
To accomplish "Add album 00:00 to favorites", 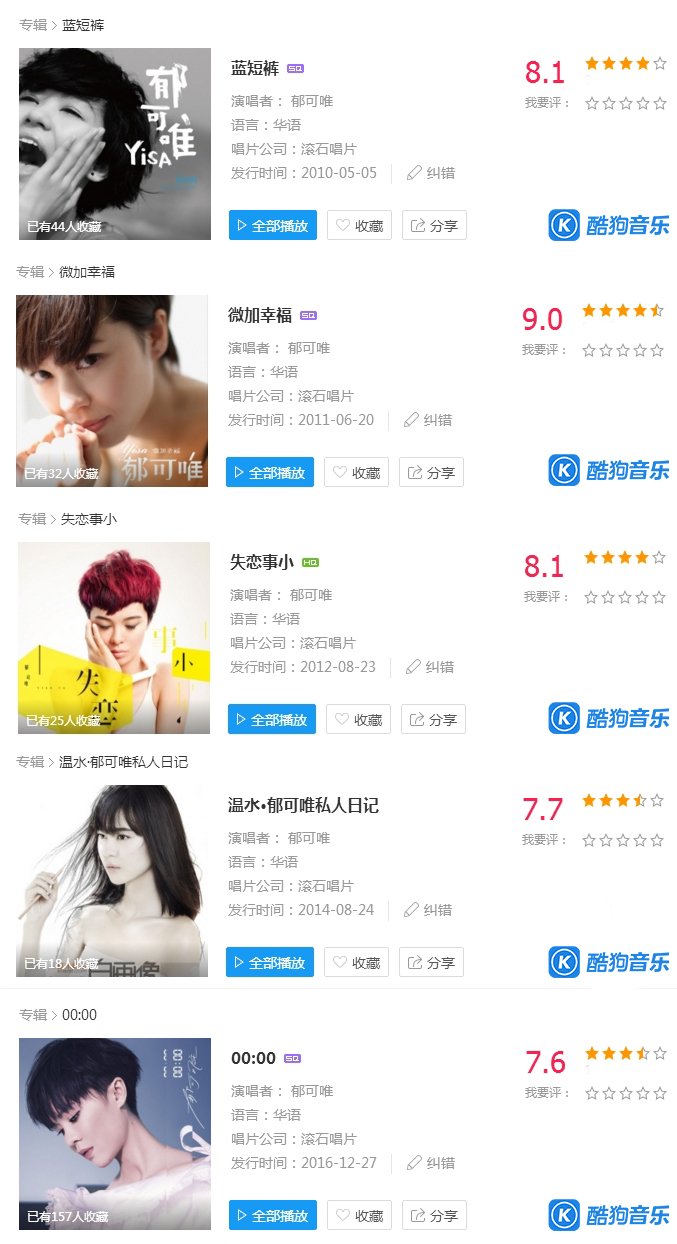I will click(359, 1215).
